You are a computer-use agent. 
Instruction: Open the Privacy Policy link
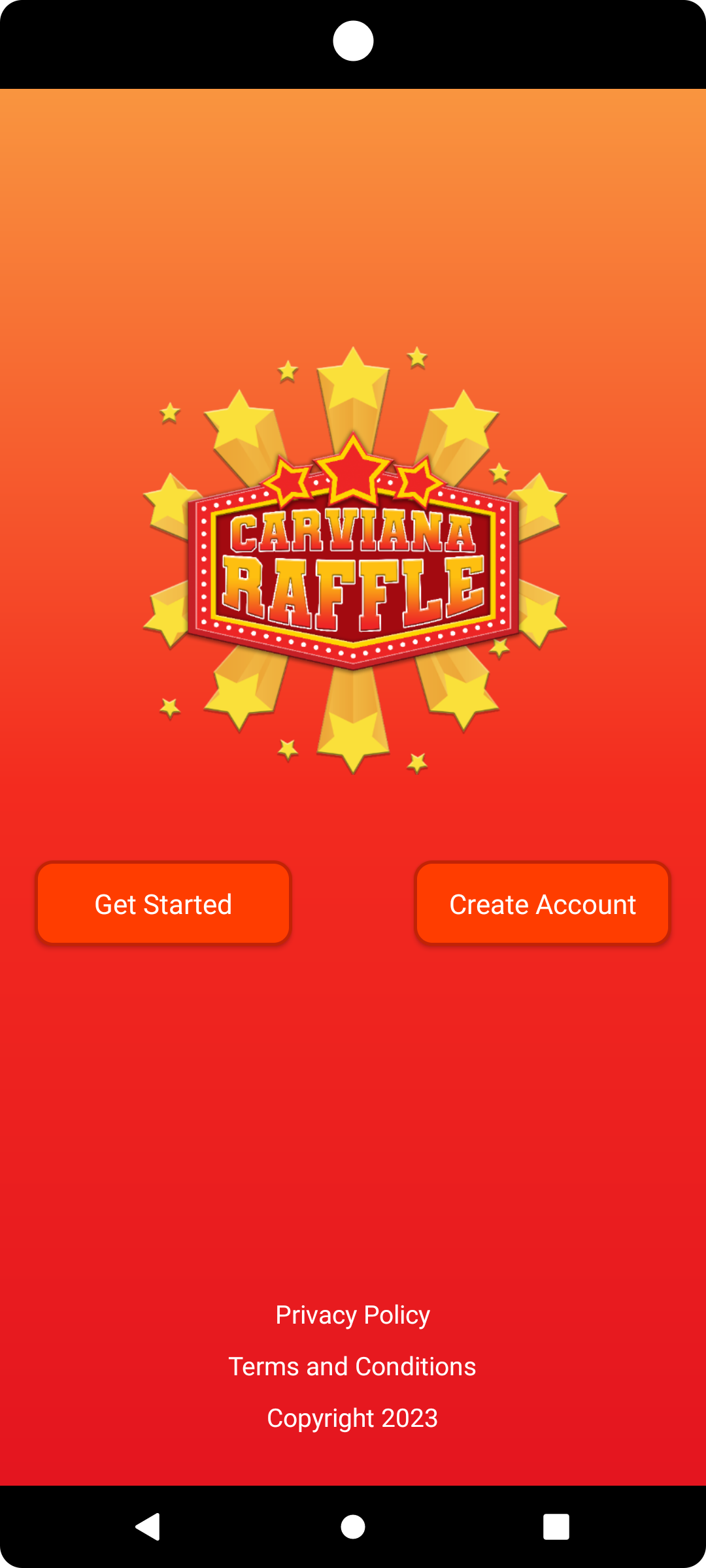tap(353, 1315)
